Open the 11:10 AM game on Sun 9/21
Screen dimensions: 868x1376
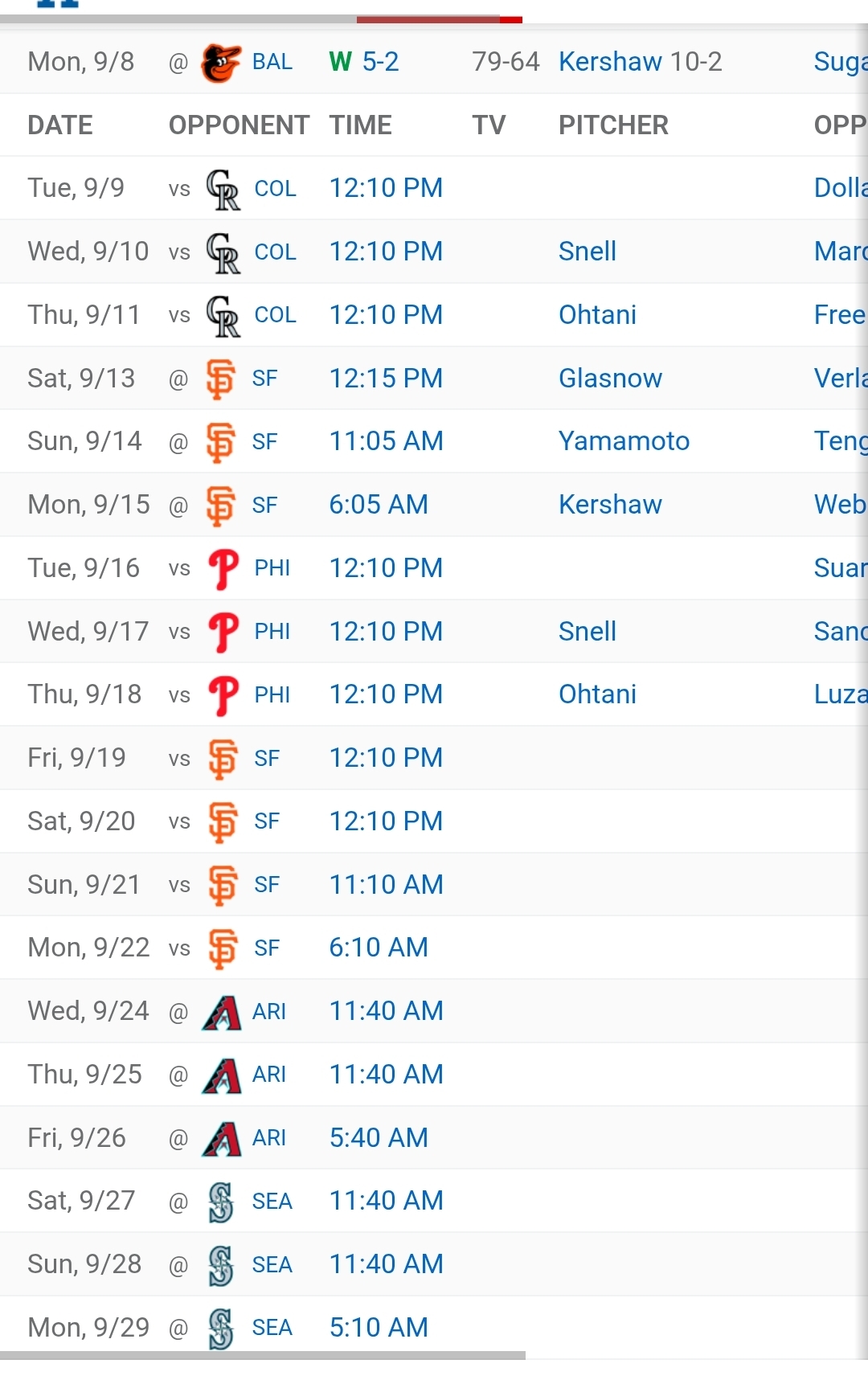point(386,885)
